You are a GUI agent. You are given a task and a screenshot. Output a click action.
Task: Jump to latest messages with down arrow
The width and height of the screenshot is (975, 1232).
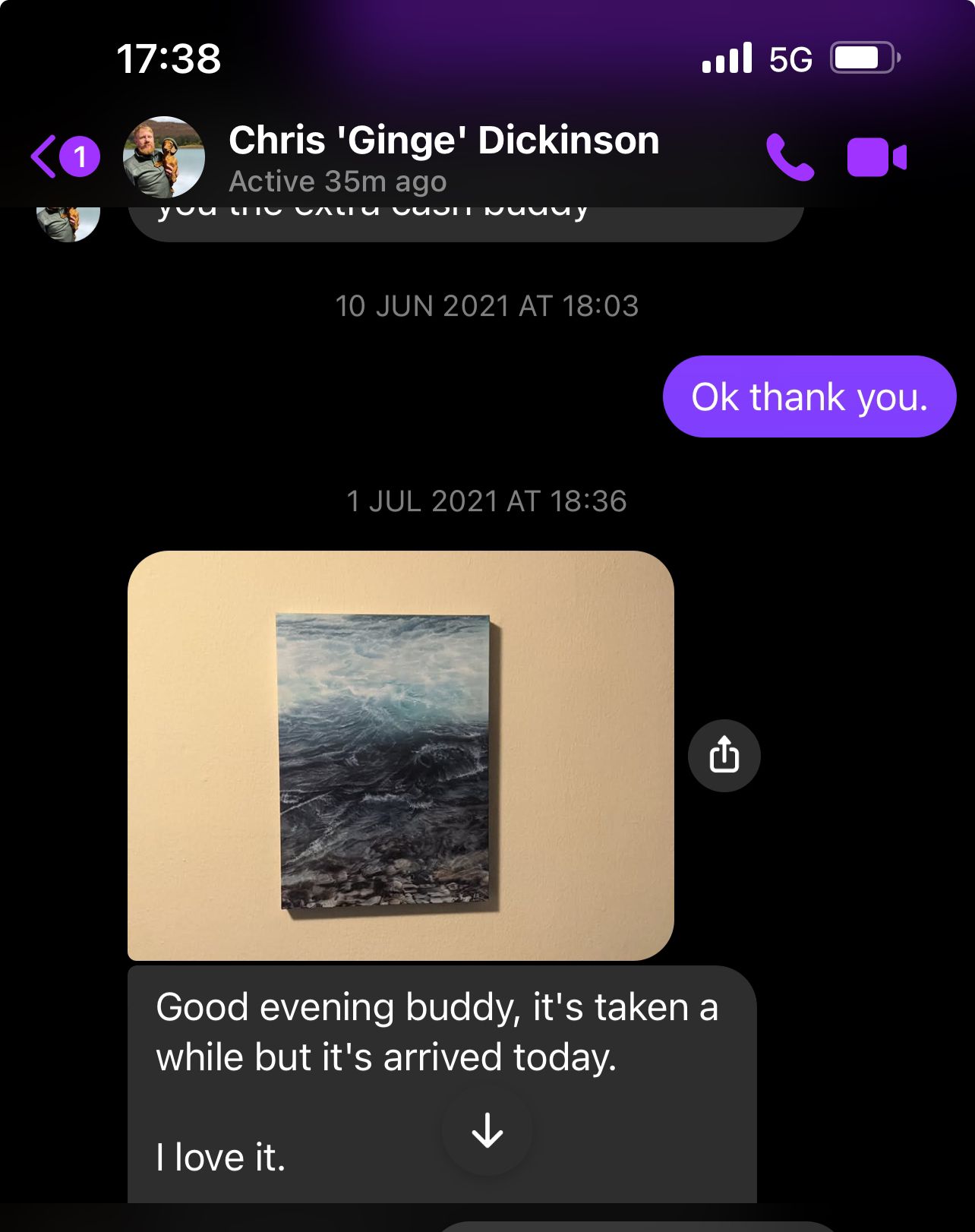click(x=487, y=1130)
